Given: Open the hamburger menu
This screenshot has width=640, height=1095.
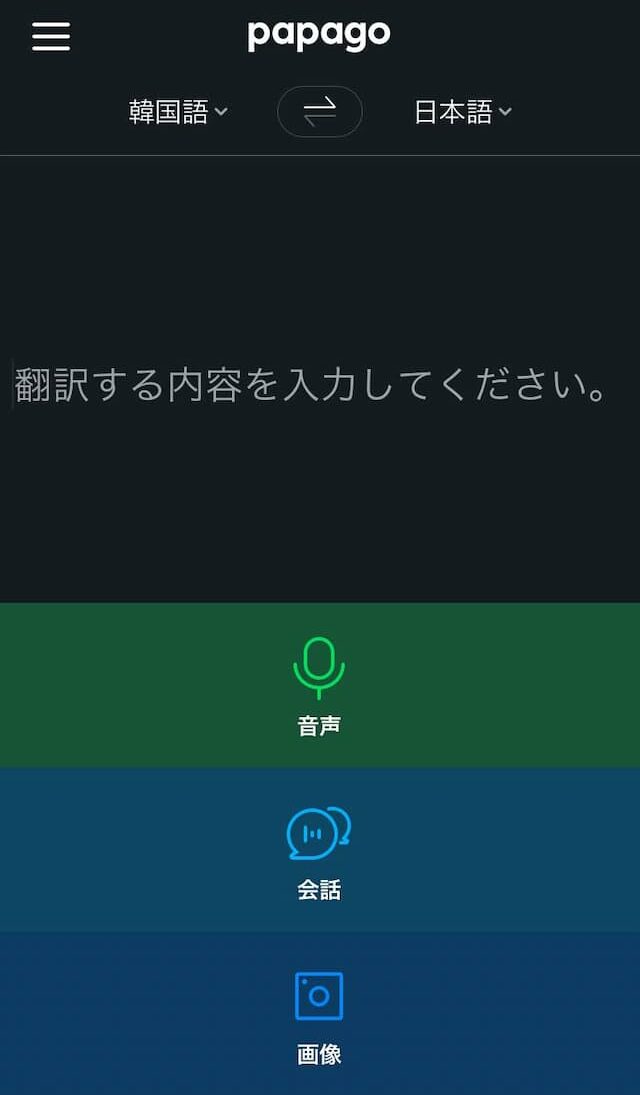Looking at the screenshot, I should [51, 36].
